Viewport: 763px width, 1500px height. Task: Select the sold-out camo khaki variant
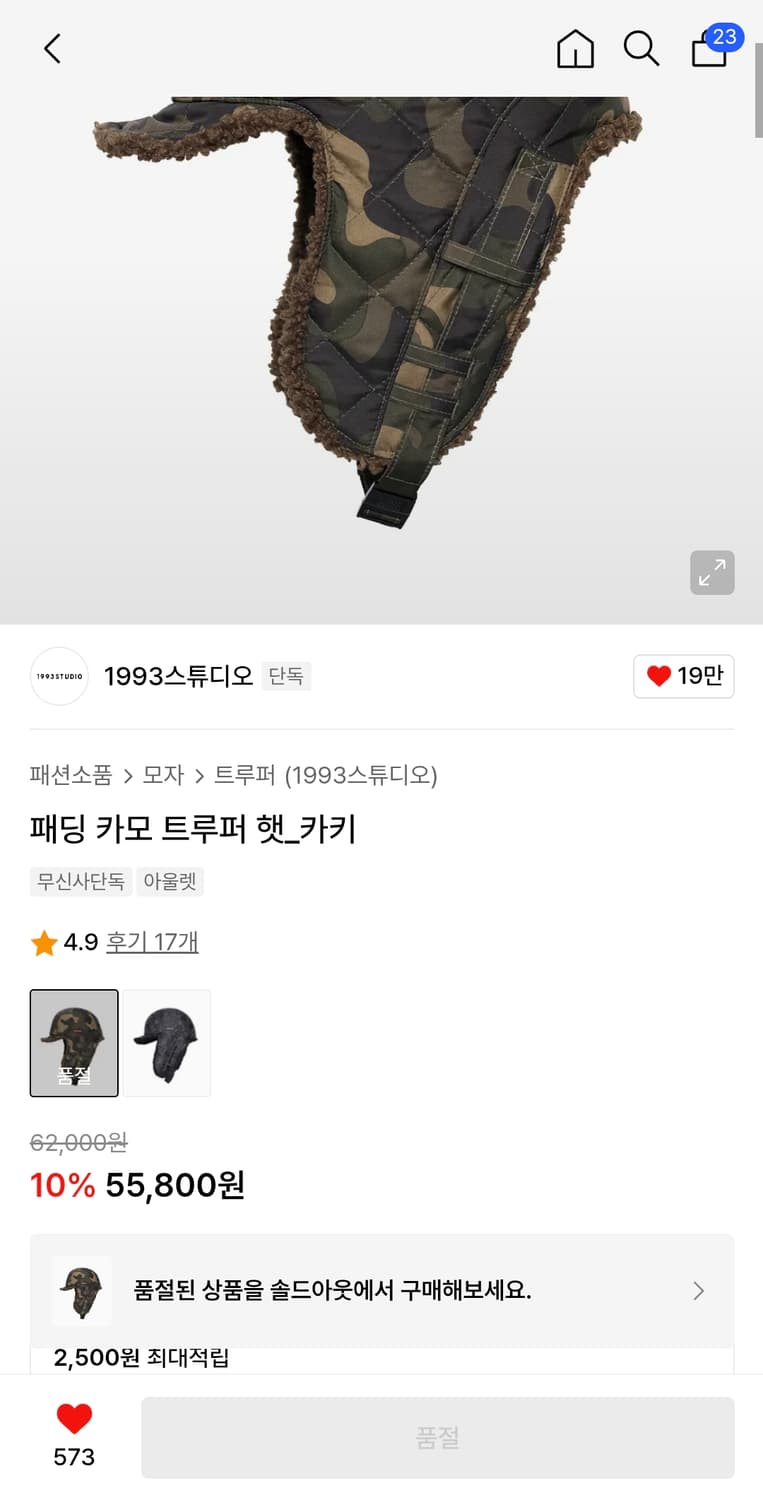(x=74, y=1043)
